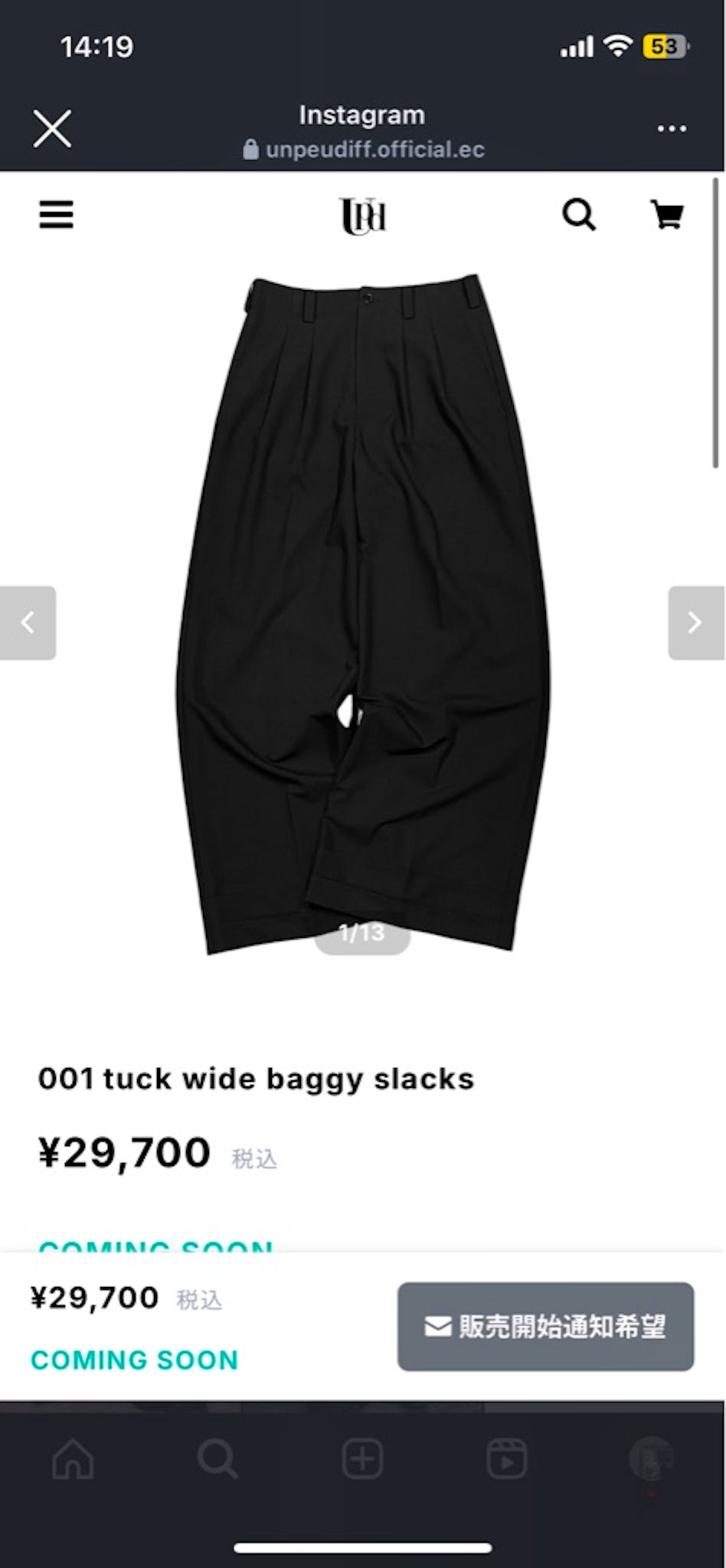Show the previous product photo
The image size is (726, 1568).
[x=29, y=622]
